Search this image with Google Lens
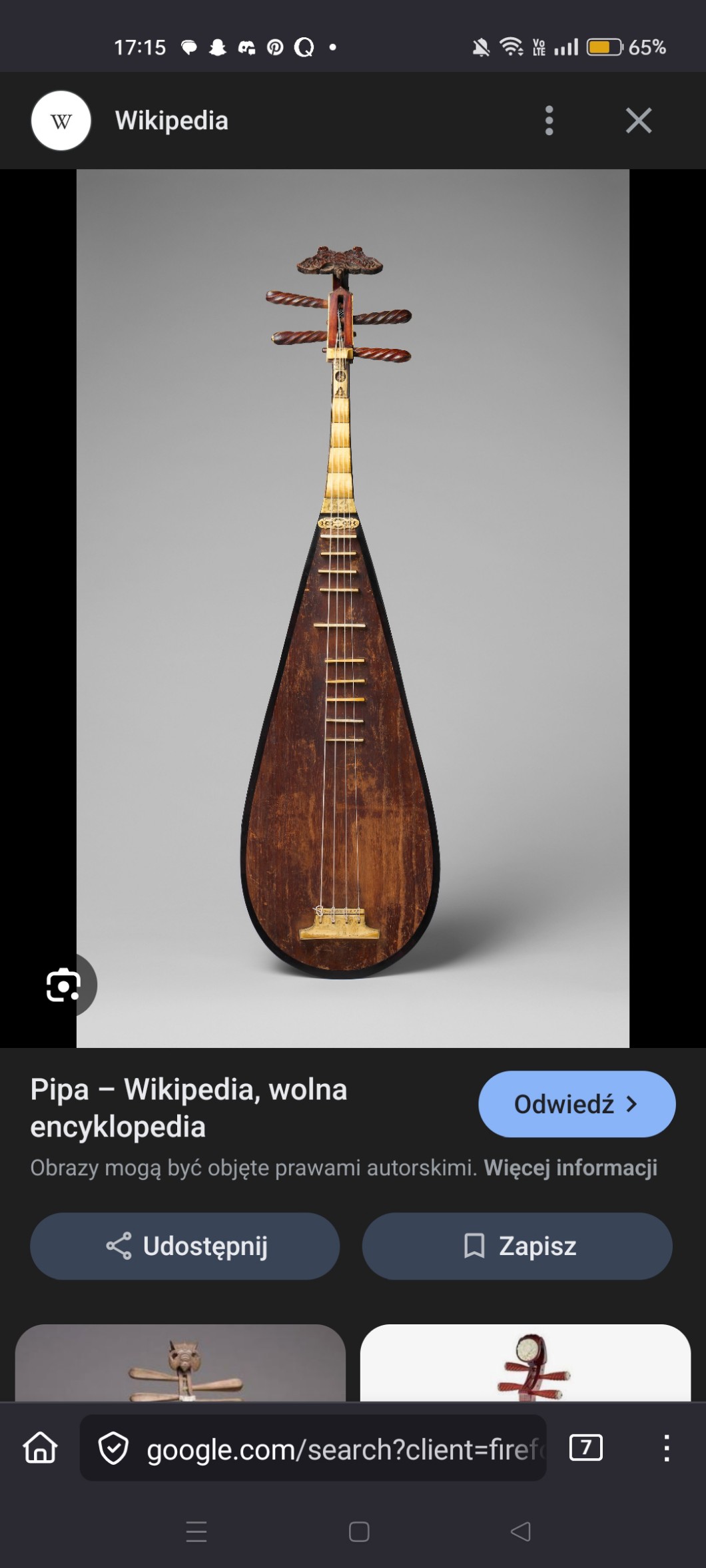 click(63, 985)
